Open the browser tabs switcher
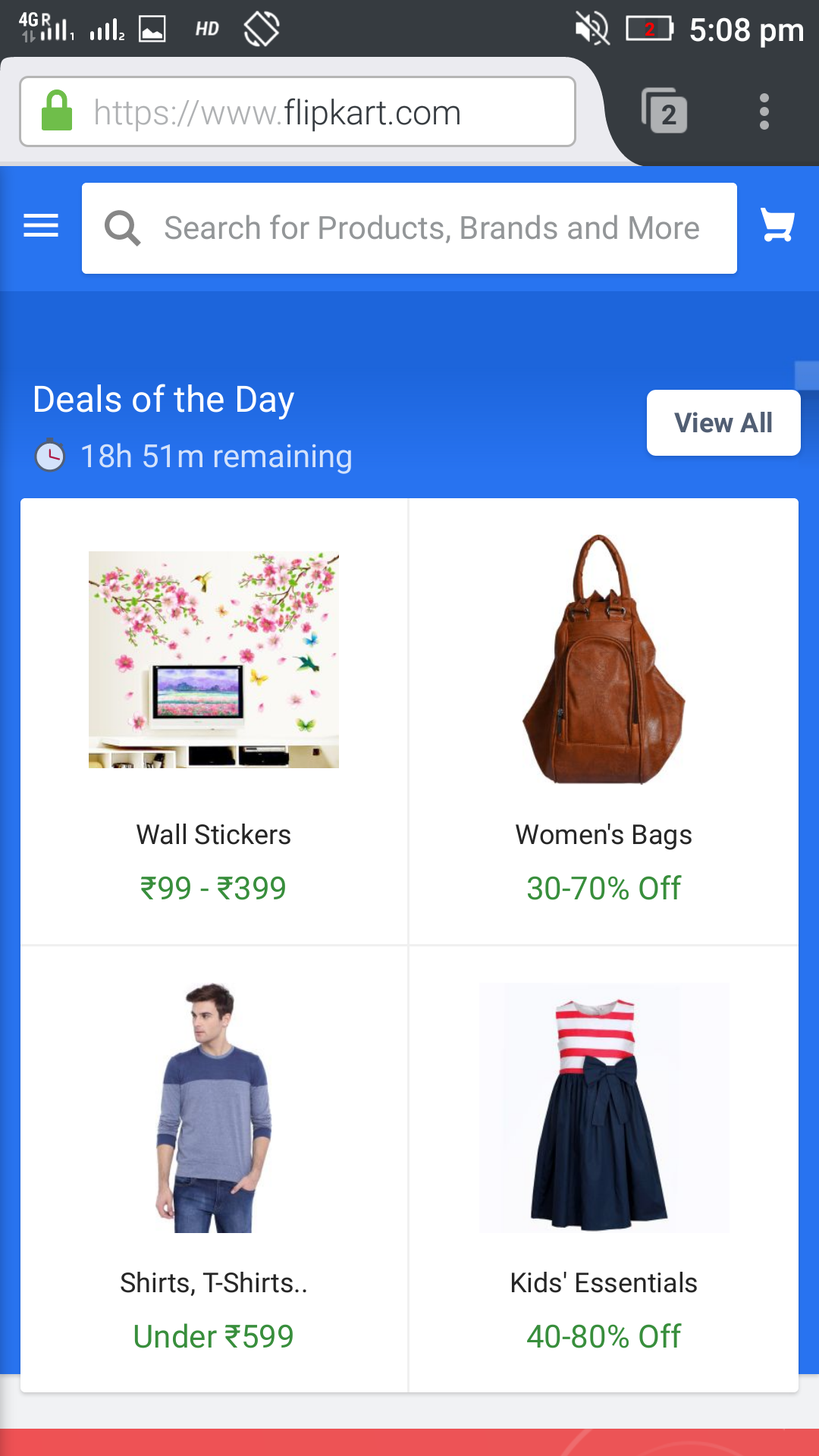The image size is (819, 1456). pos(664,112)
